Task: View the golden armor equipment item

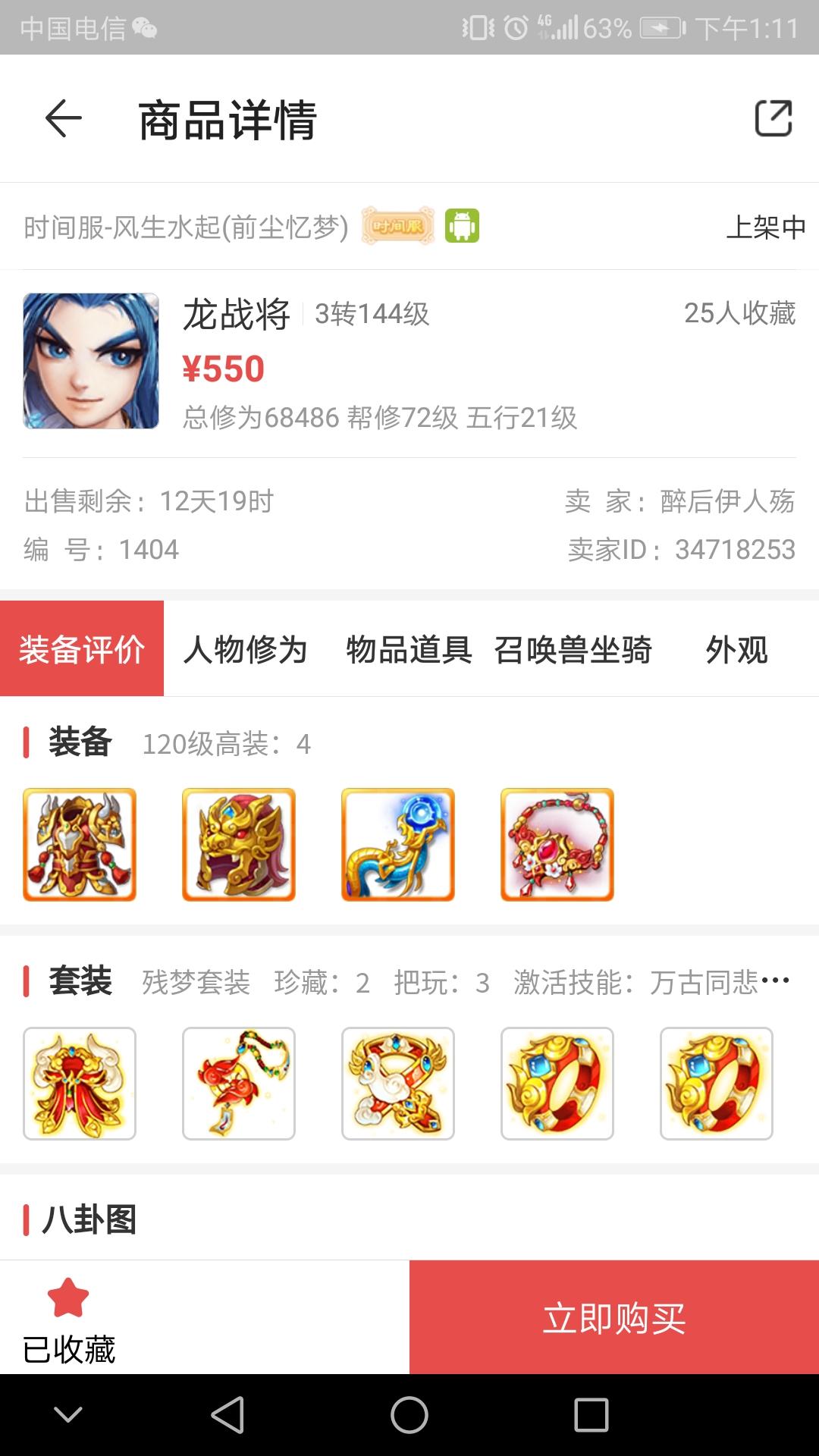Action: (80, 844)
